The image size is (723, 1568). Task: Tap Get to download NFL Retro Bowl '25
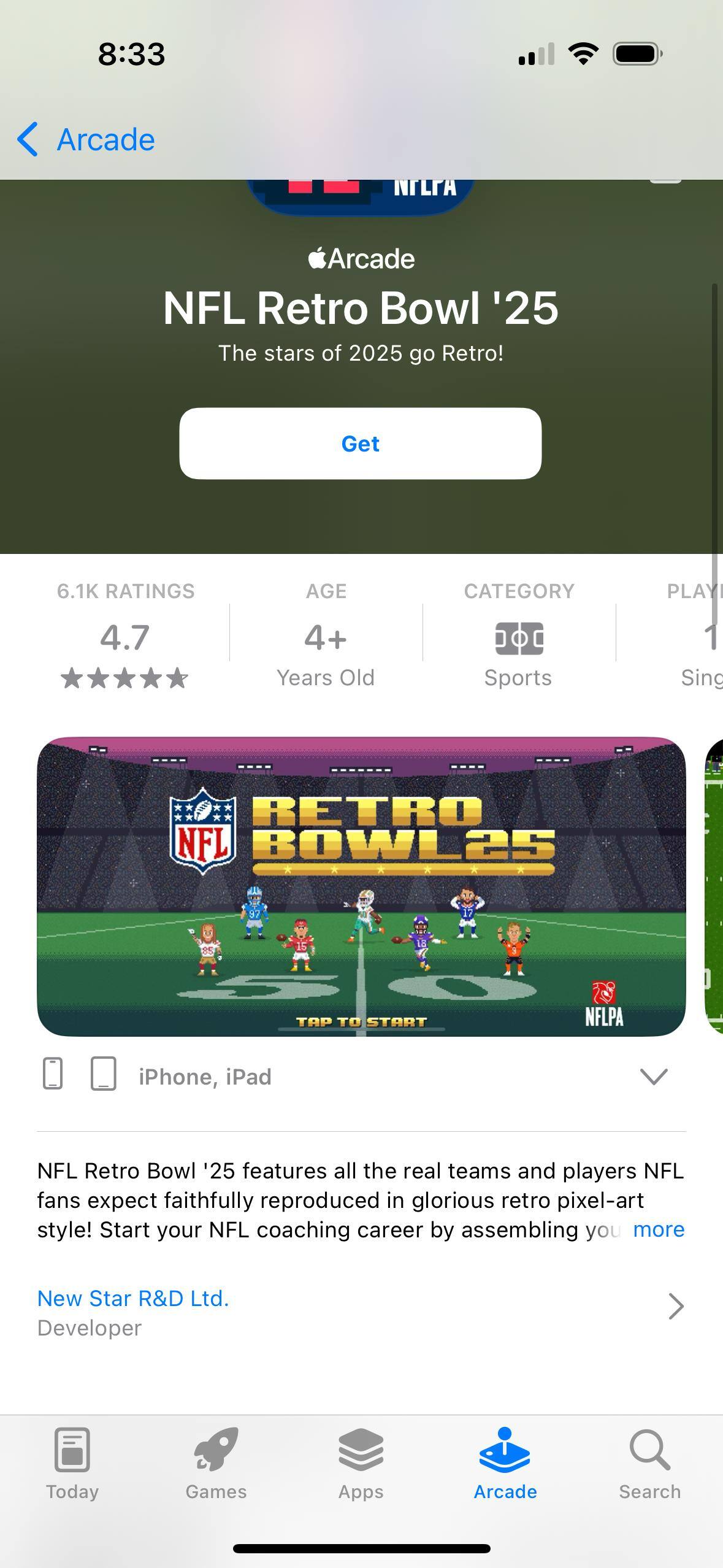(361, 444)
